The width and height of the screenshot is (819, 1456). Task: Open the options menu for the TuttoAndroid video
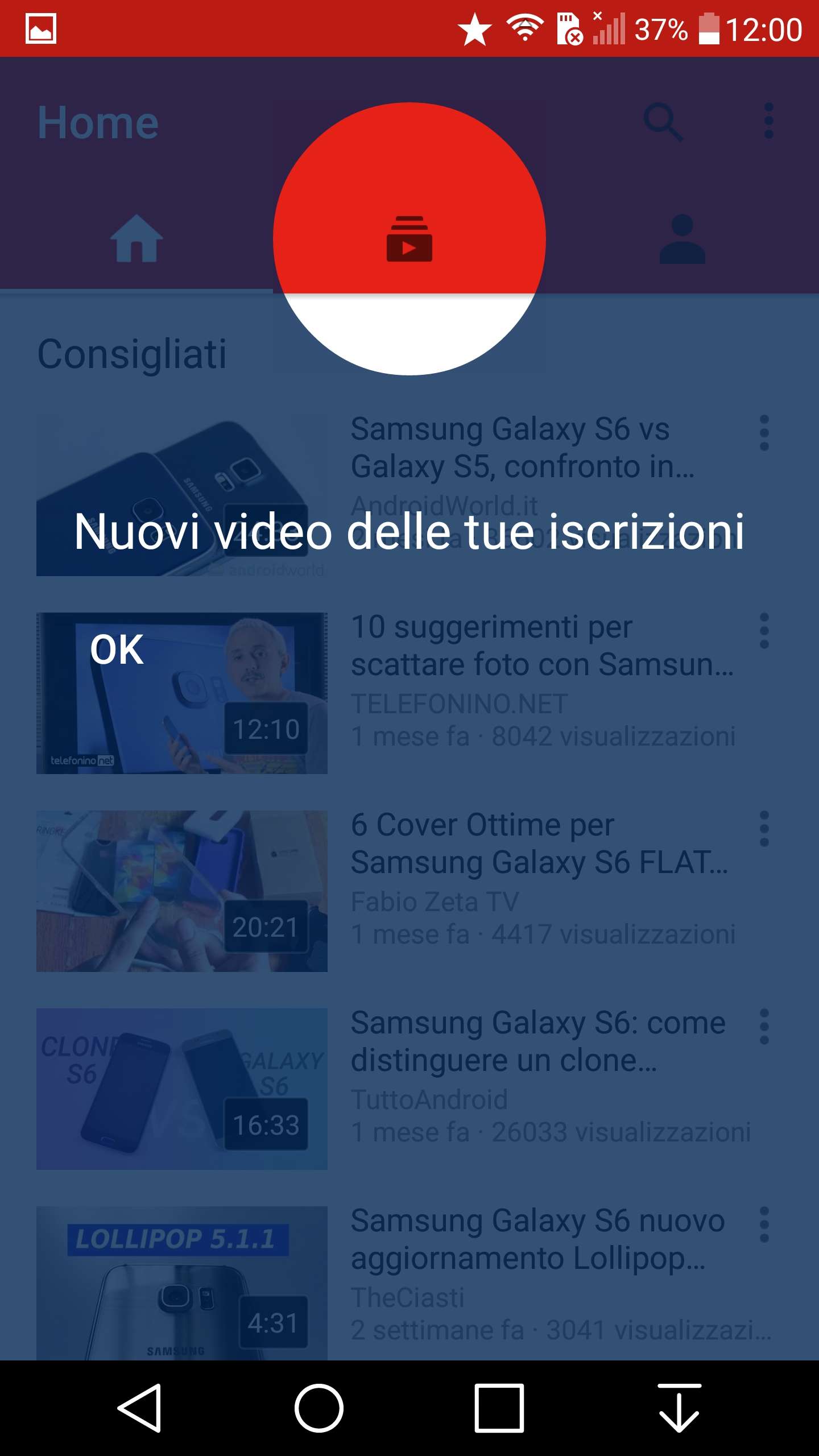pyautogui.click(x=764, y=1027)
